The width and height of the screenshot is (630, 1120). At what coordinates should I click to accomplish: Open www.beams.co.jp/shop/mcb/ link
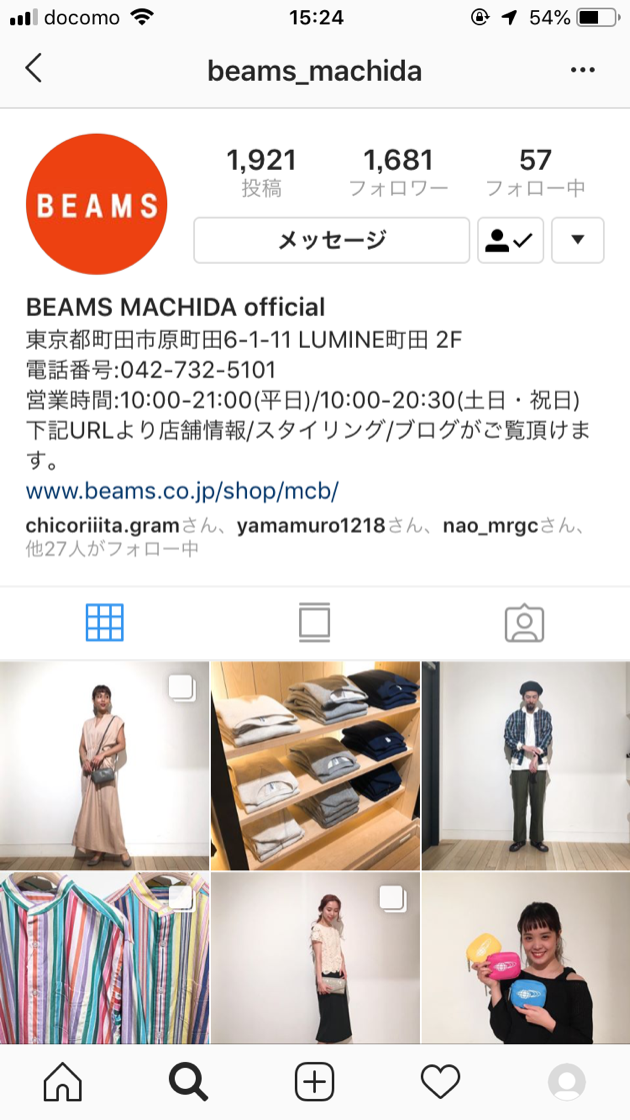pyautogui.click(x=182, y=491)
